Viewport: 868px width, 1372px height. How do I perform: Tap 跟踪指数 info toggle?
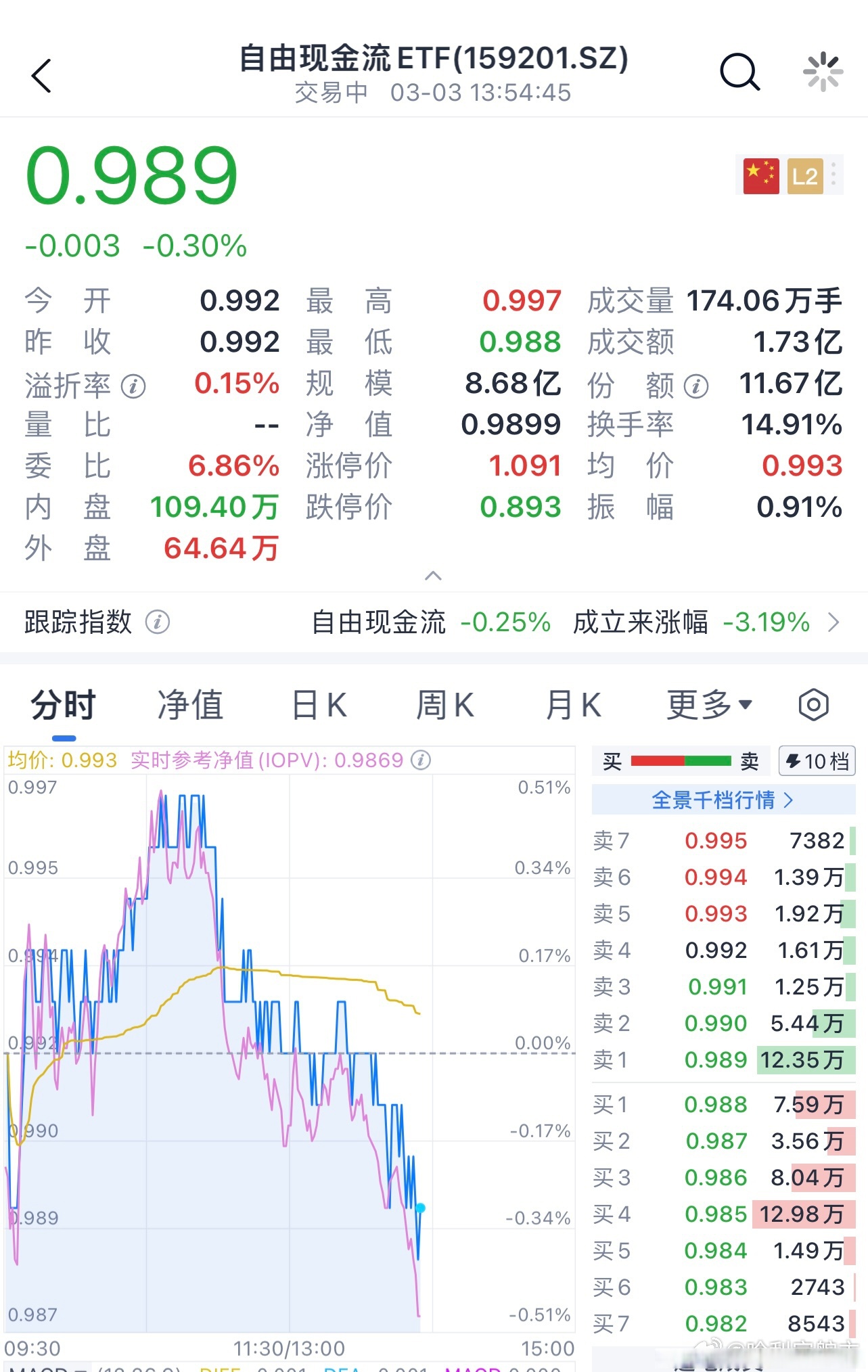coord(157,622)
